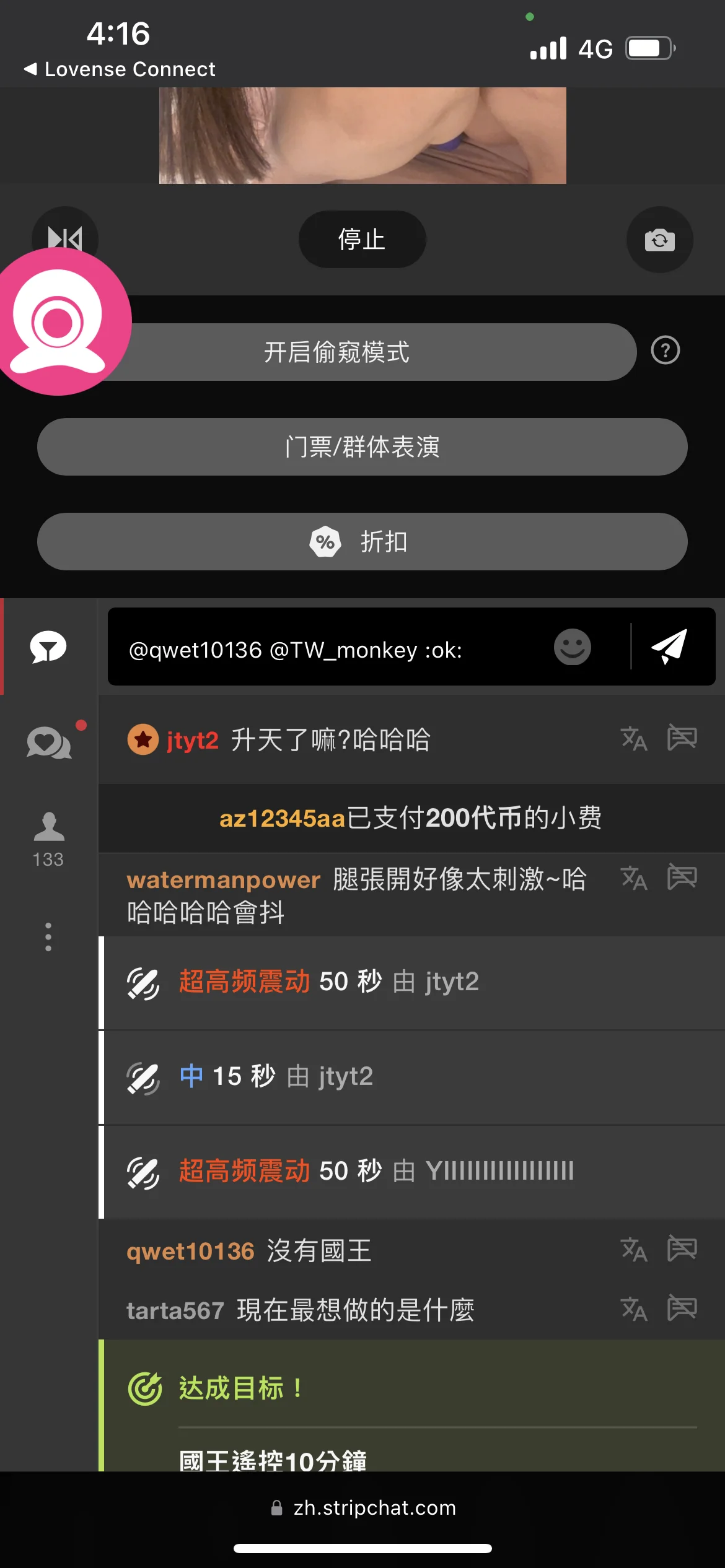Flip the camera with the switch icon

tap(659, 240)
